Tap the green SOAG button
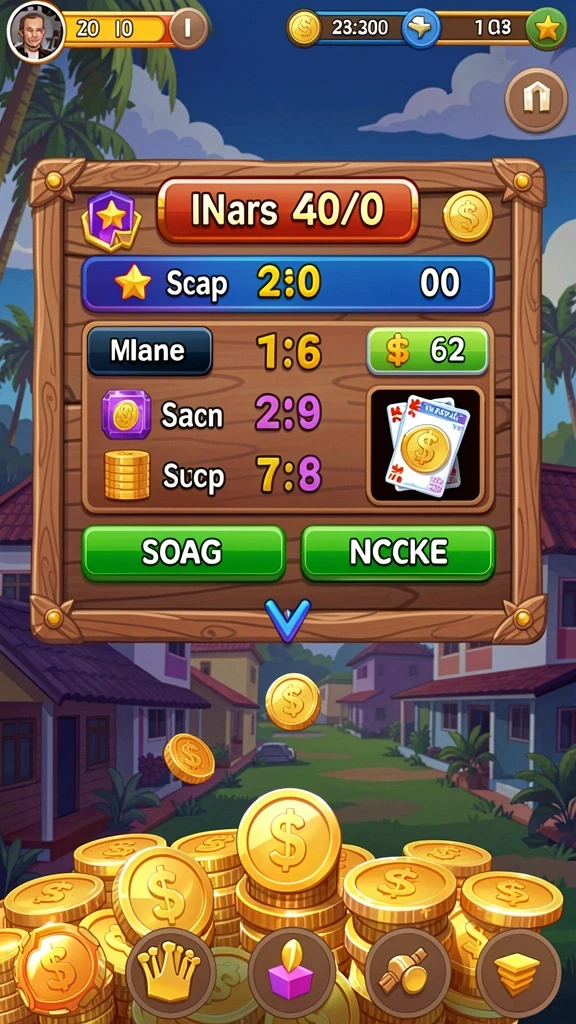576x1024 pixels. point(184,553)
